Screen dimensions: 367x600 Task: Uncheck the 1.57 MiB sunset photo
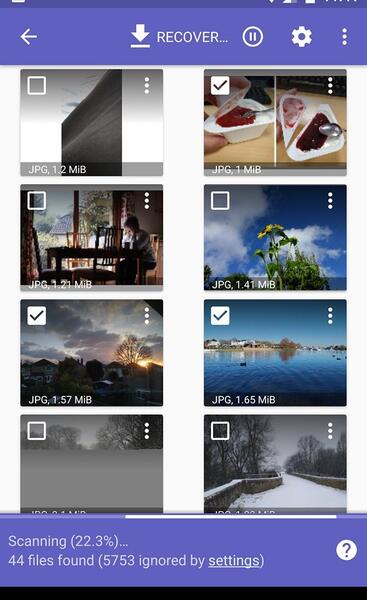37,316
